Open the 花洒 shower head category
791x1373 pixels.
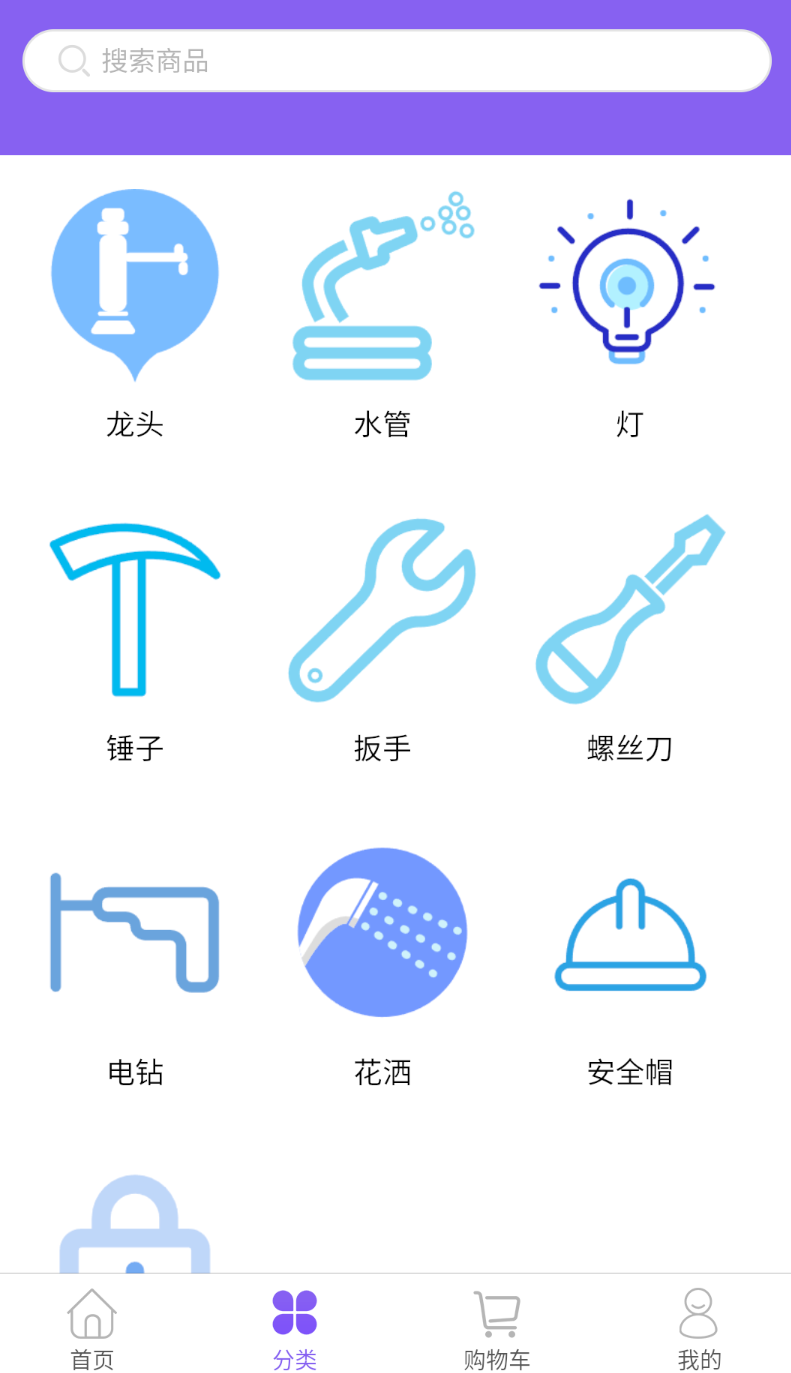point(382,963)
